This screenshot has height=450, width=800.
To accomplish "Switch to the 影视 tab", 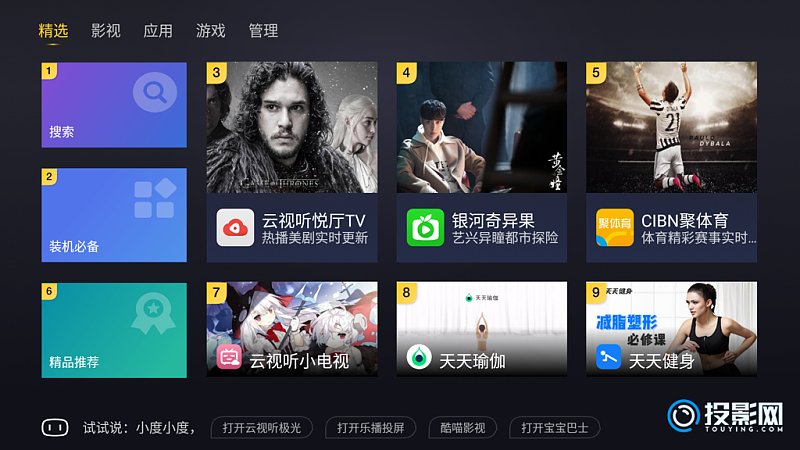I will point(105,31).
